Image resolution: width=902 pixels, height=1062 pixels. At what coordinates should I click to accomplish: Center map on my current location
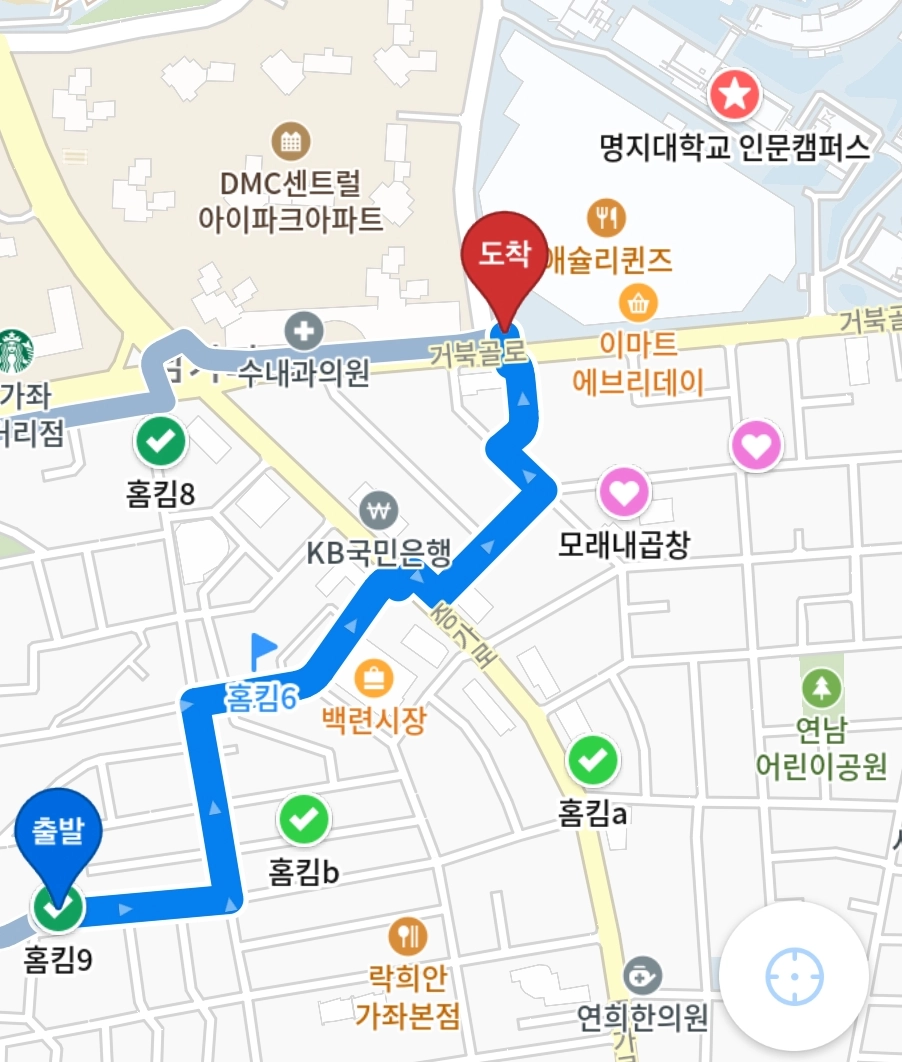(794, 975)
